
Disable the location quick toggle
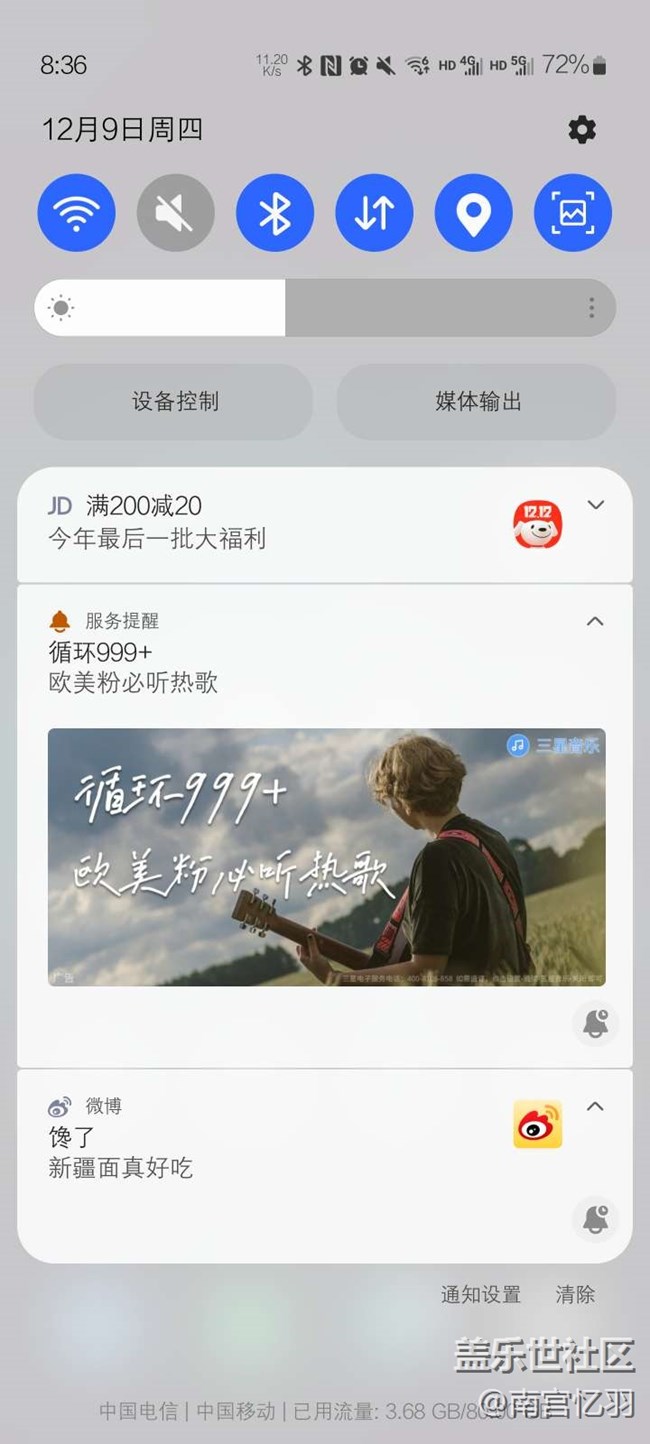click(473, 213)
